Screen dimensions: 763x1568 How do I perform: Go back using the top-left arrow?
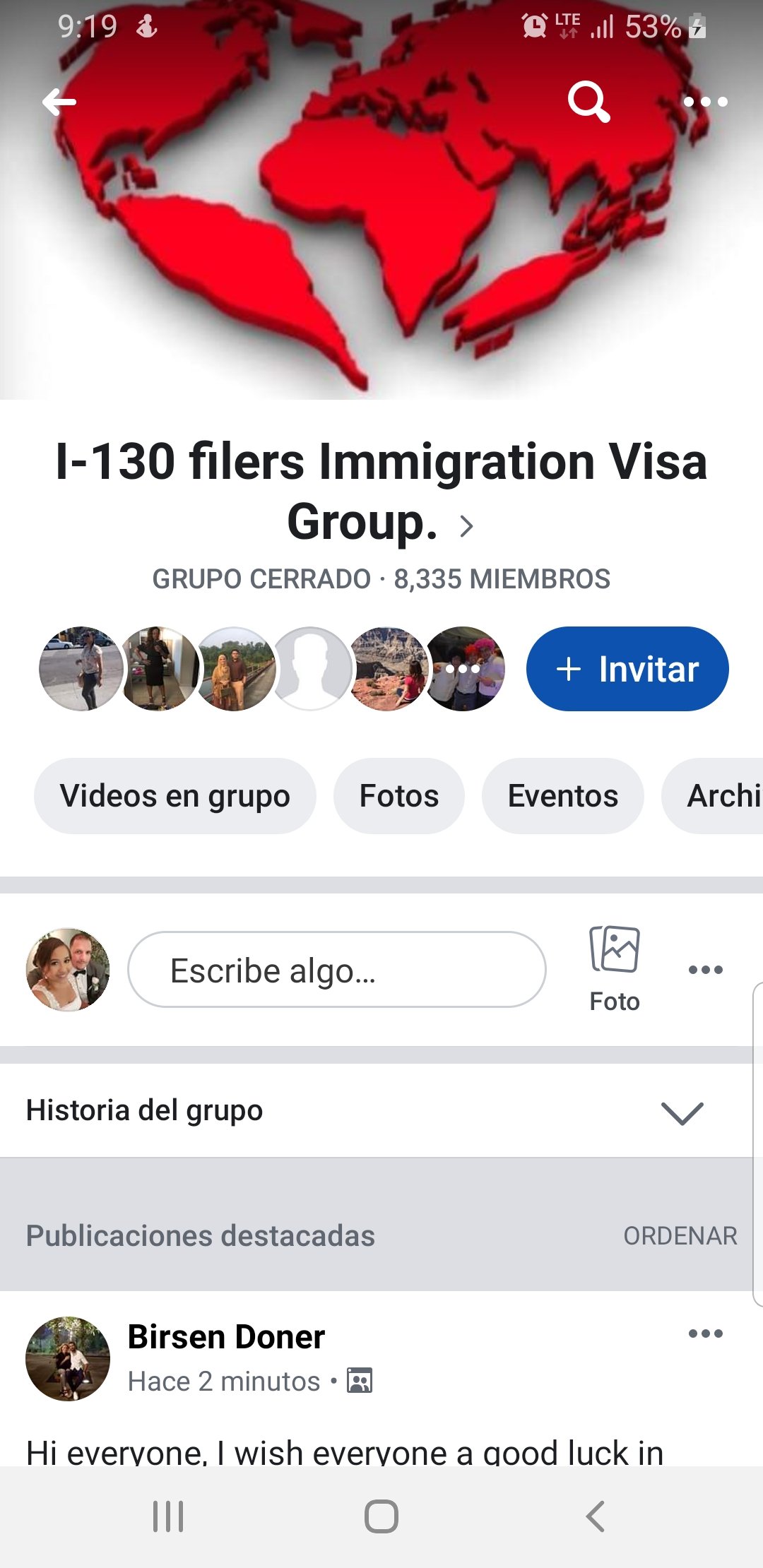click(x=59, y=102)
